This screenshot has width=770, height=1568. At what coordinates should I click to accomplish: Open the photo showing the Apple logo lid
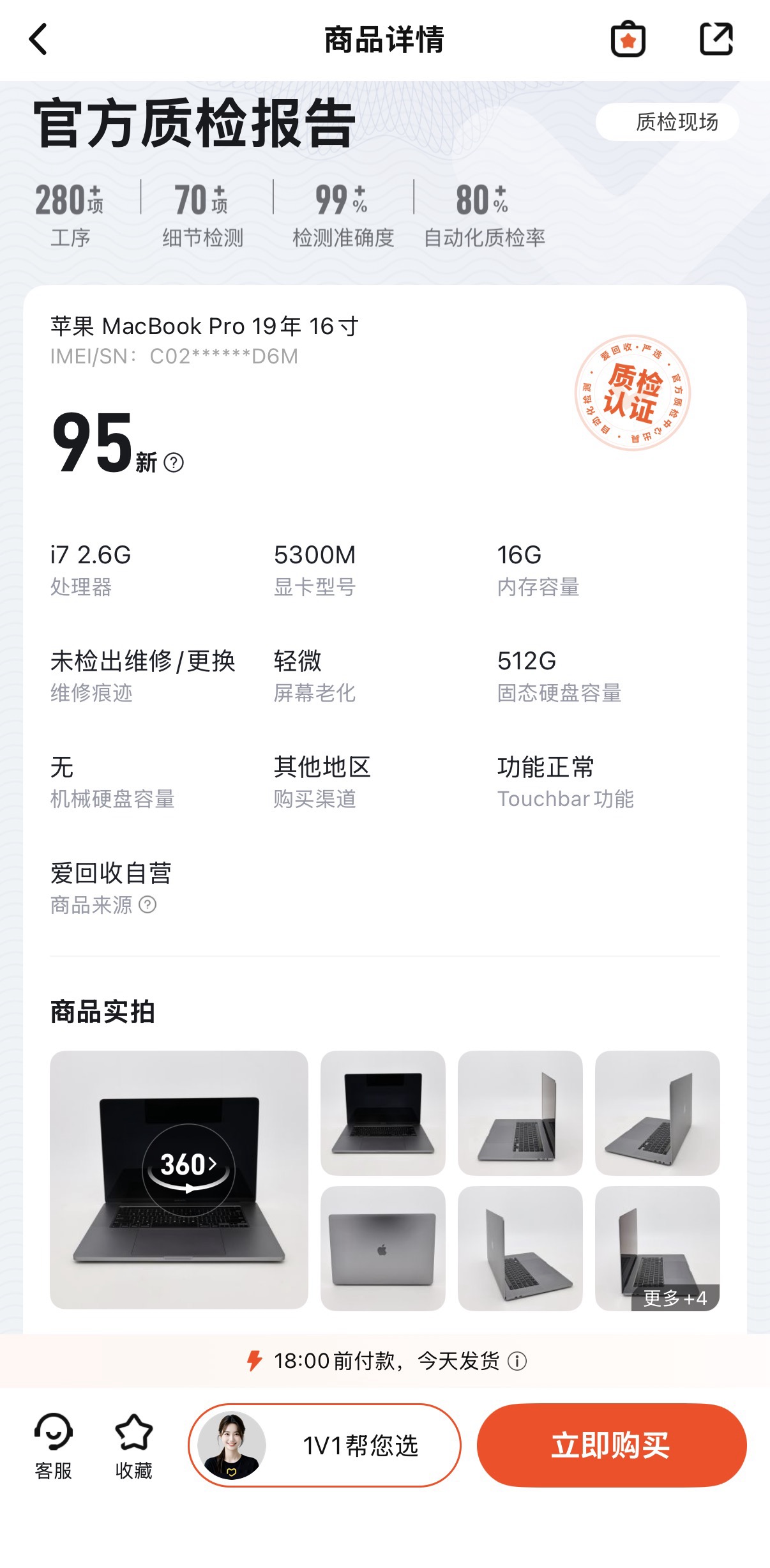pyautogui.click(x=383, y=1249)
